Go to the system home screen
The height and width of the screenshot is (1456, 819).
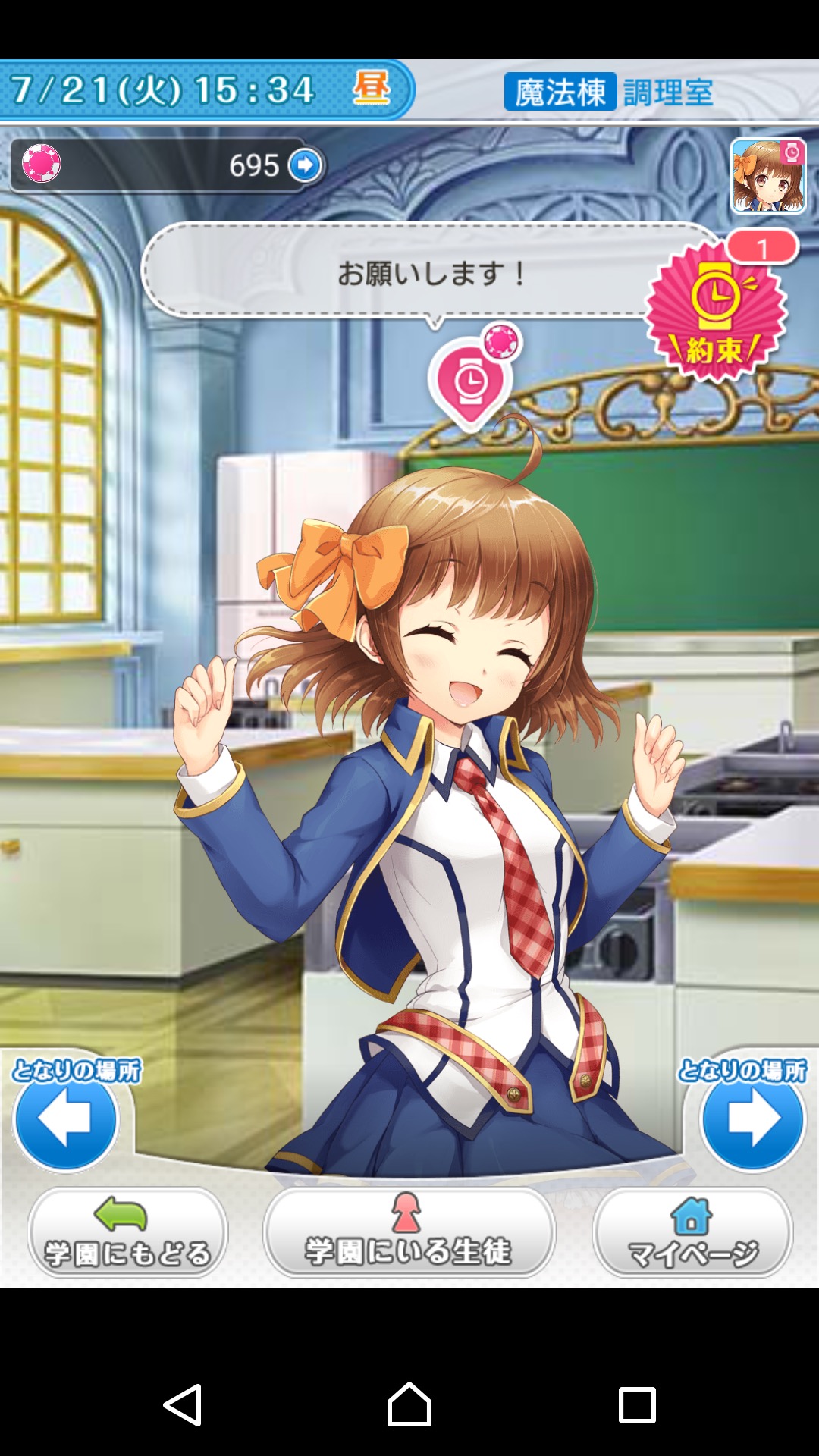click(409, 1404)
